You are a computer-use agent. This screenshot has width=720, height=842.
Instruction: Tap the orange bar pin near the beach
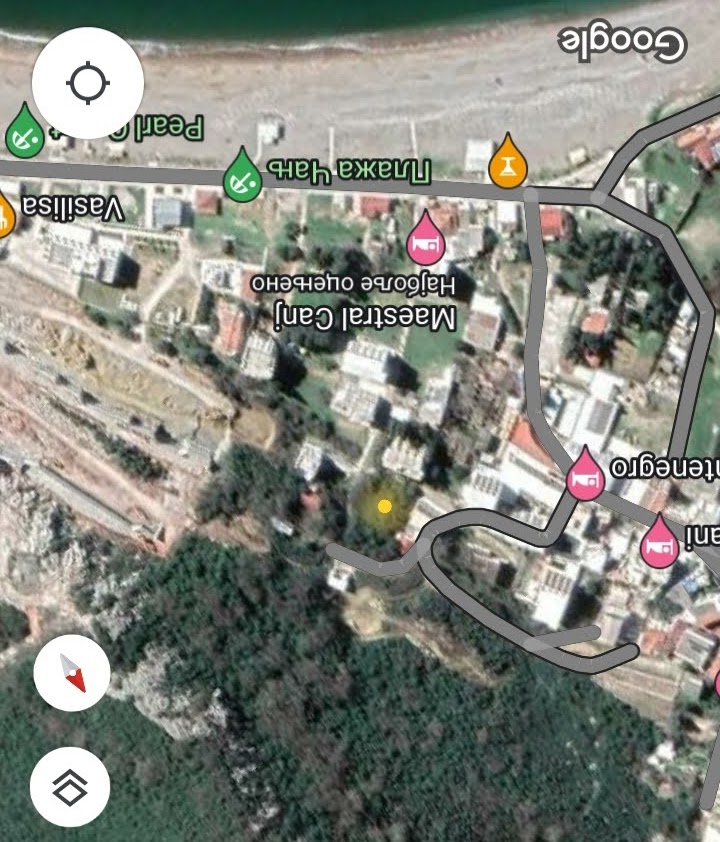(509, 163)
